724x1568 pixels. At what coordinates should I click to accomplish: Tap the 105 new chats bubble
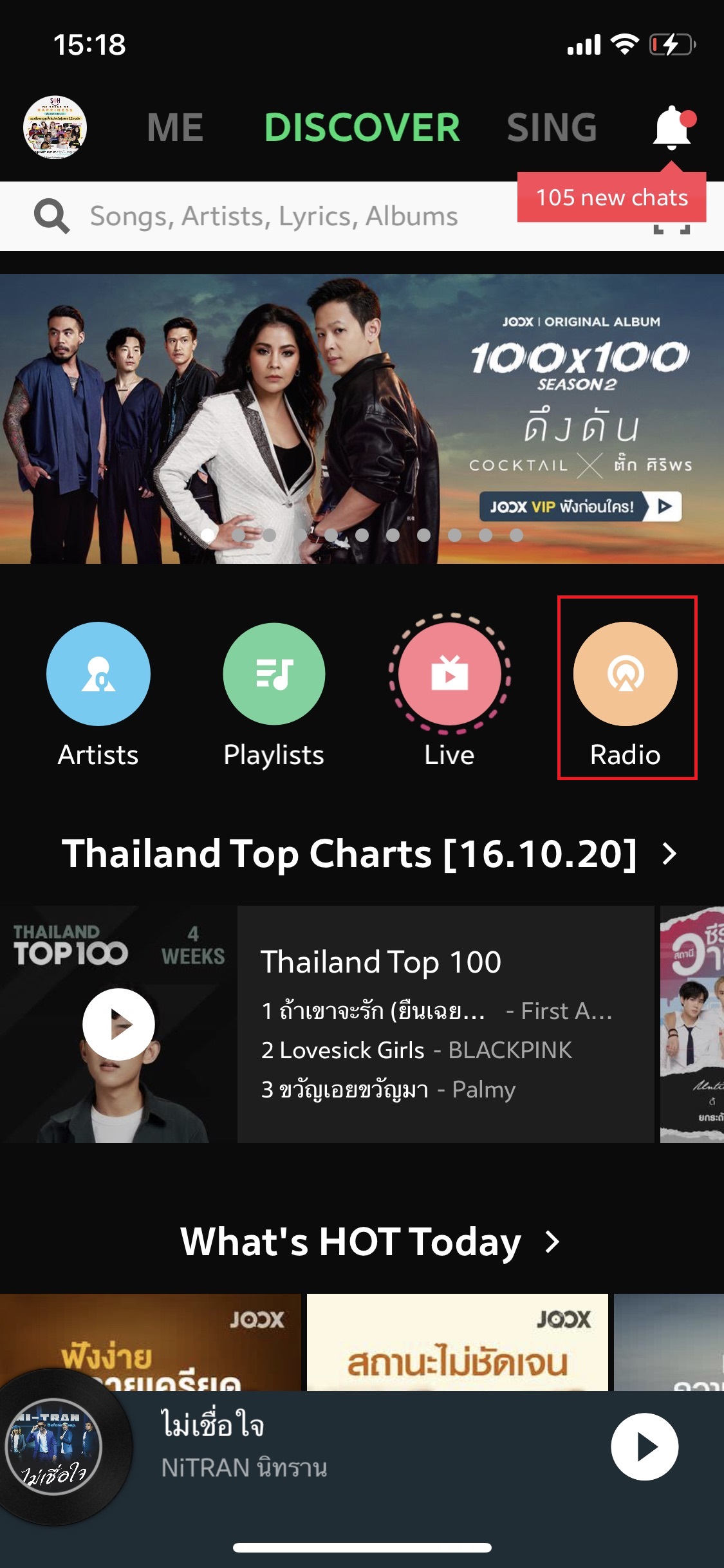tap(611, 198)
